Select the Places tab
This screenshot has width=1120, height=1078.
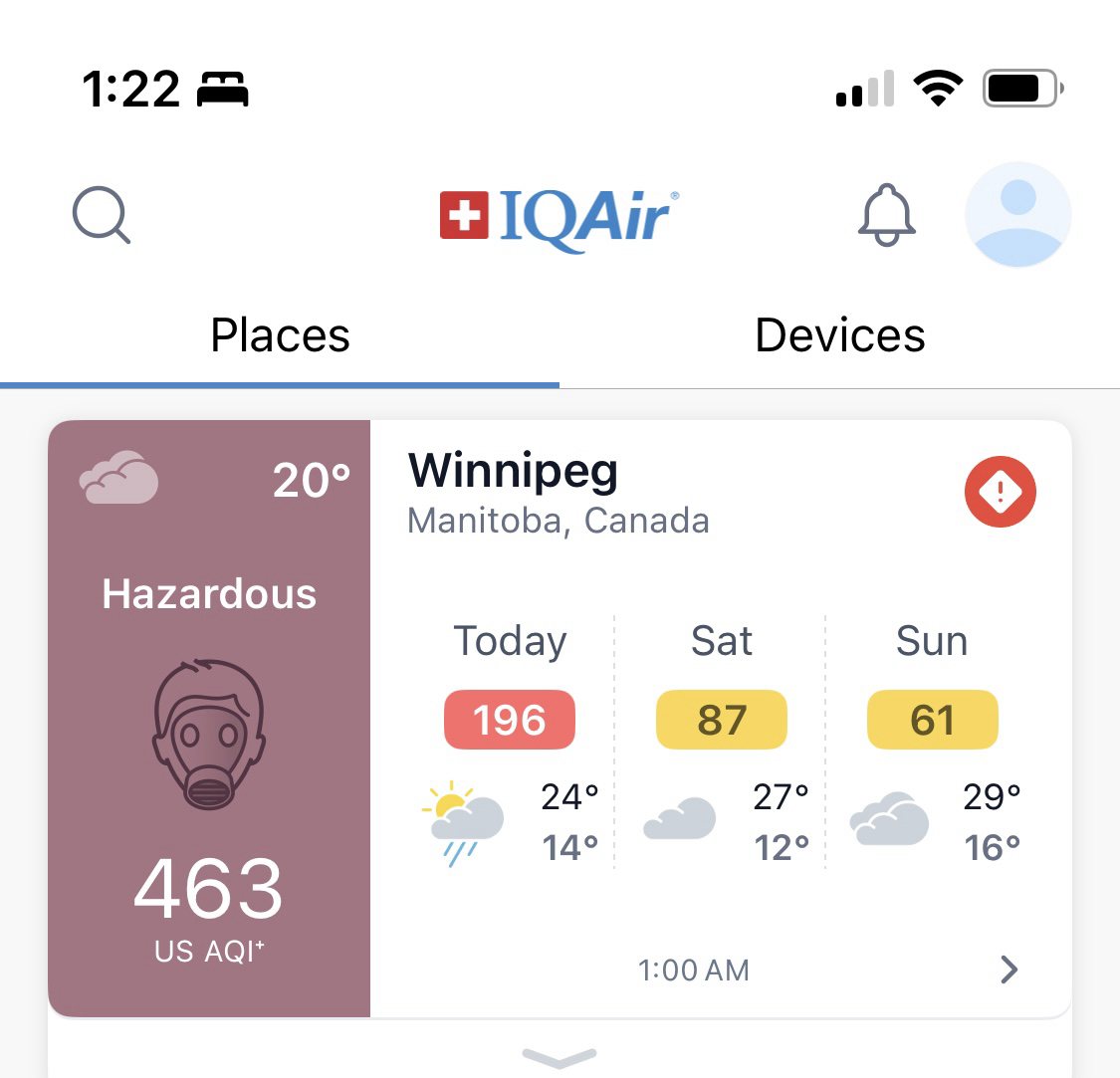pyautogui.click(x=280, y=335)
